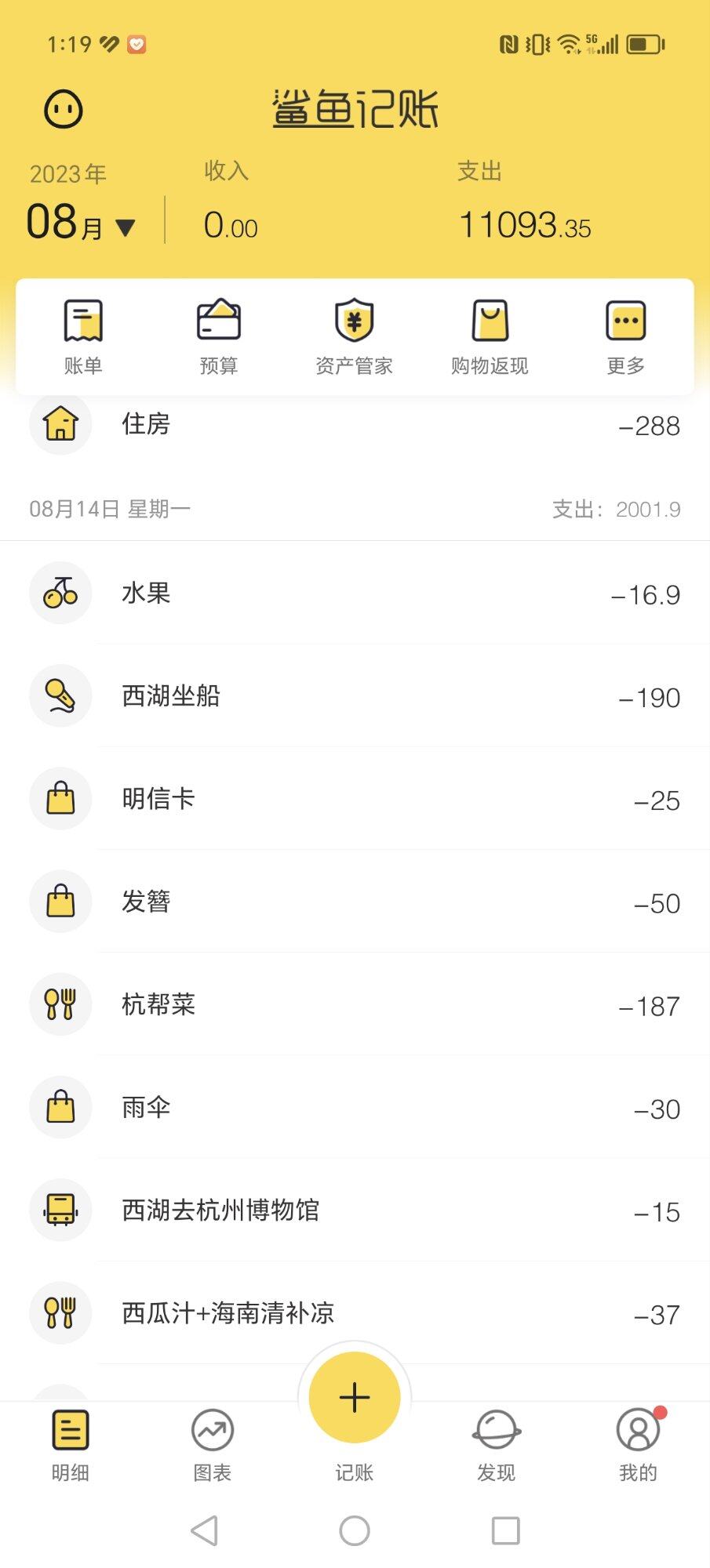Open the 明信卡 expense entry
The image size is (710, 1568).
355,799
